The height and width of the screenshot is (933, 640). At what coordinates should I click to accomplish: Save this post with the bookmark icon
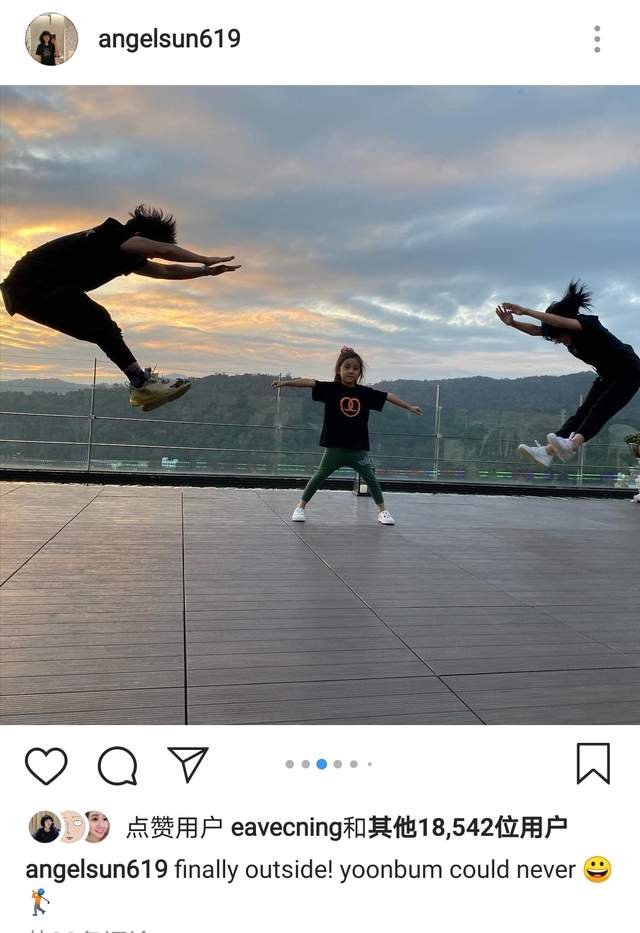click(x=593, y=764)
